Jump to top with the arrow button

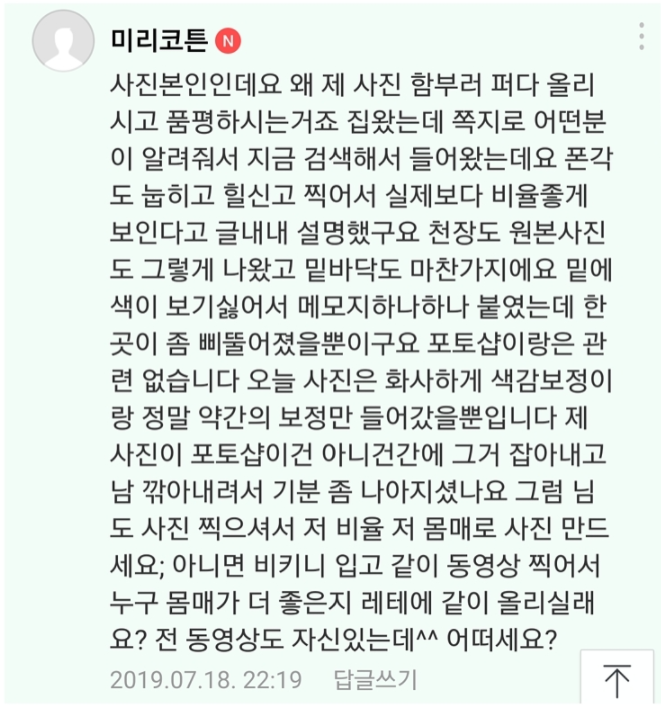click(617, 680)
